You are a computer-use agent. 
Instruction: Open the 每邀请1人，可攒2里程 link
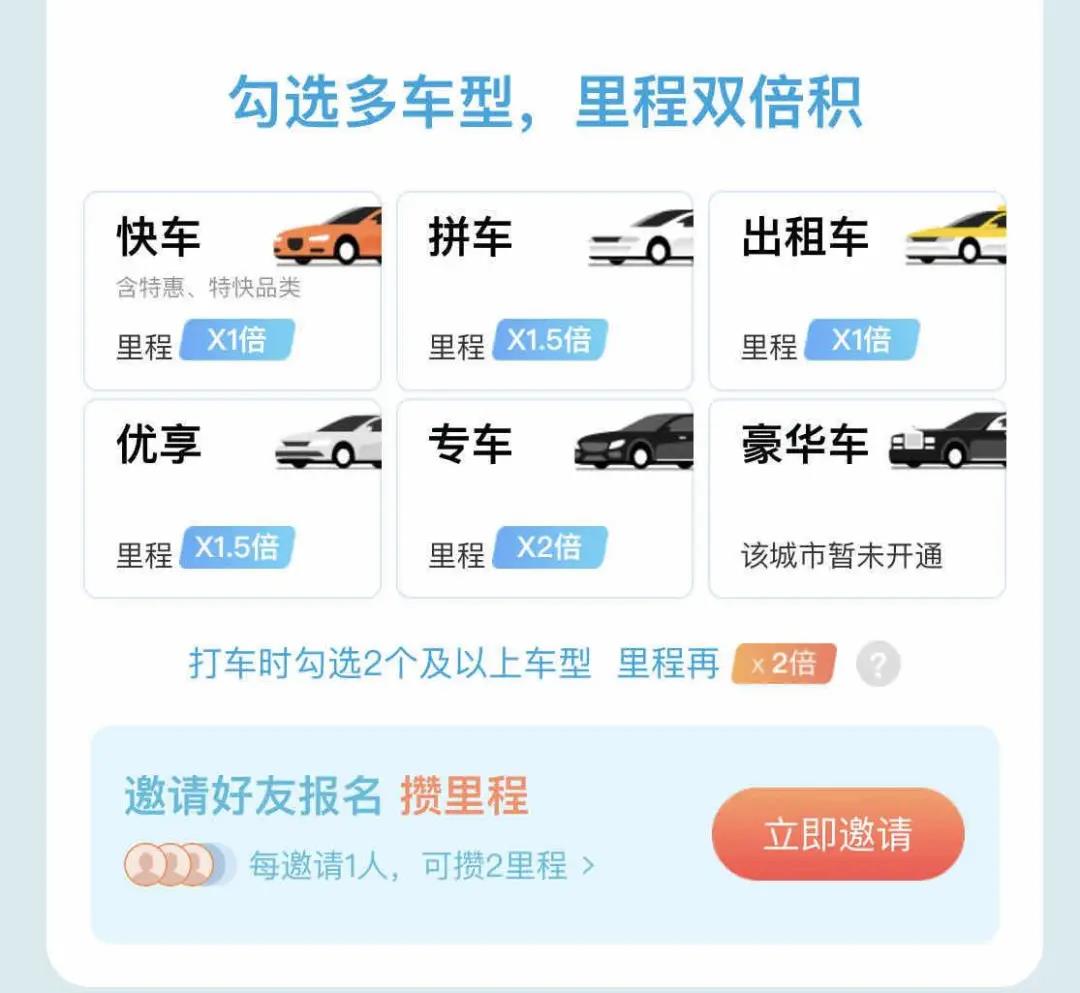click(421, 865)
